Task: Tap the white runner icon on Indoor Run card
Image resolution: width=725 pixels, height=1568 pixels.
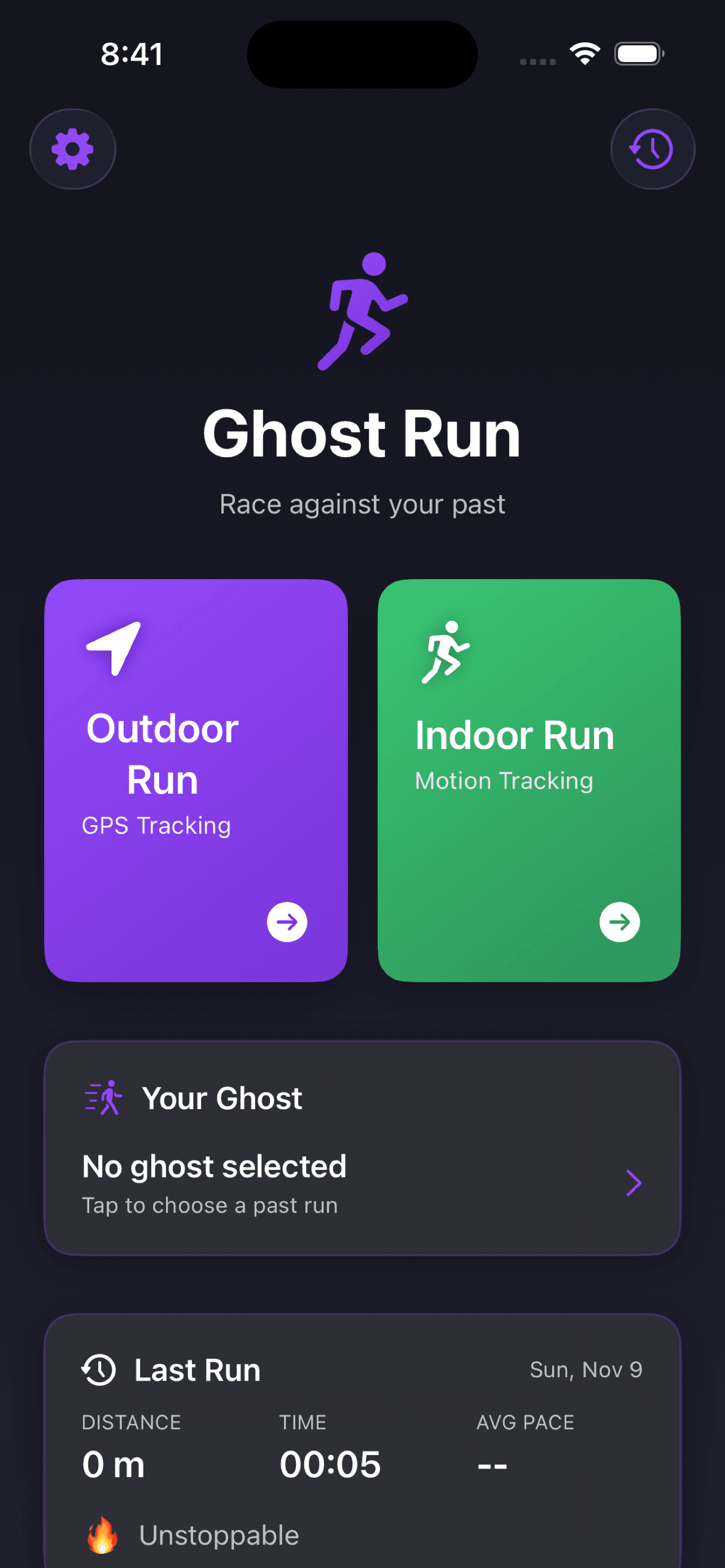Action: pyautogui.click(x=446, y=652)
